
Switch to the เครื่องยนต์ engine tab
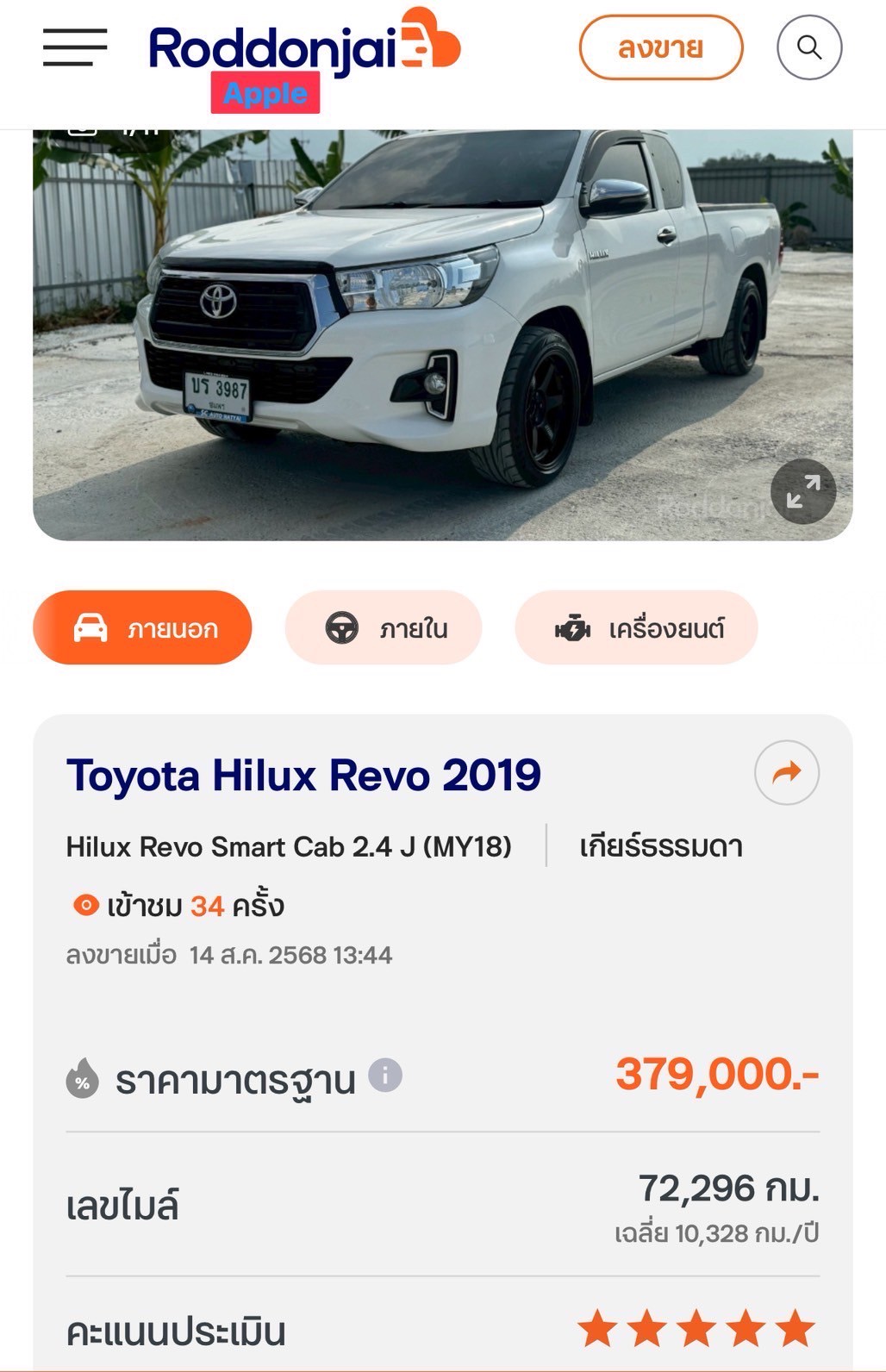tap(636, 627)
